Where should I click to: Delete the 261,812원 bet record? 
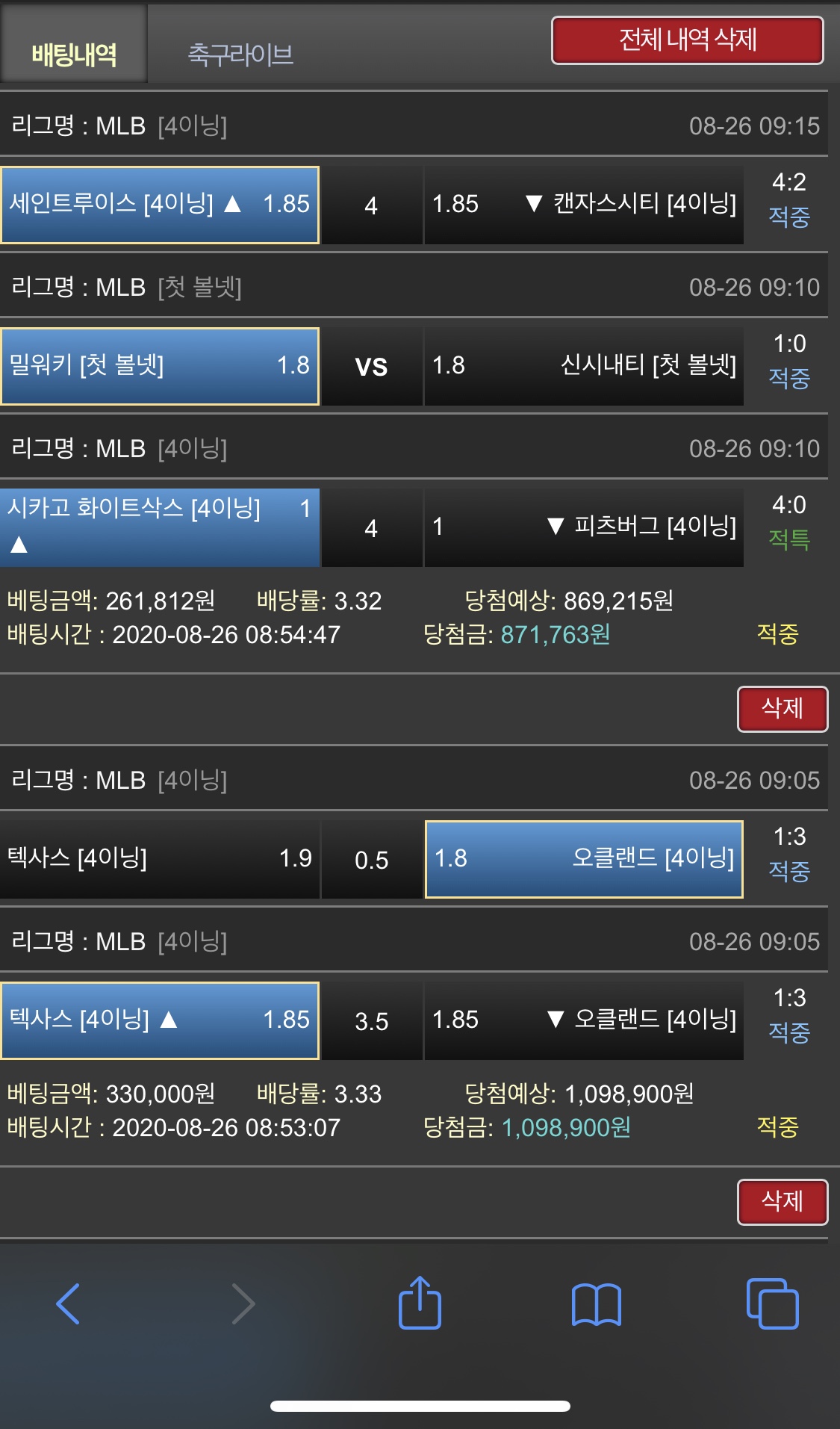[x=782, y=708]
